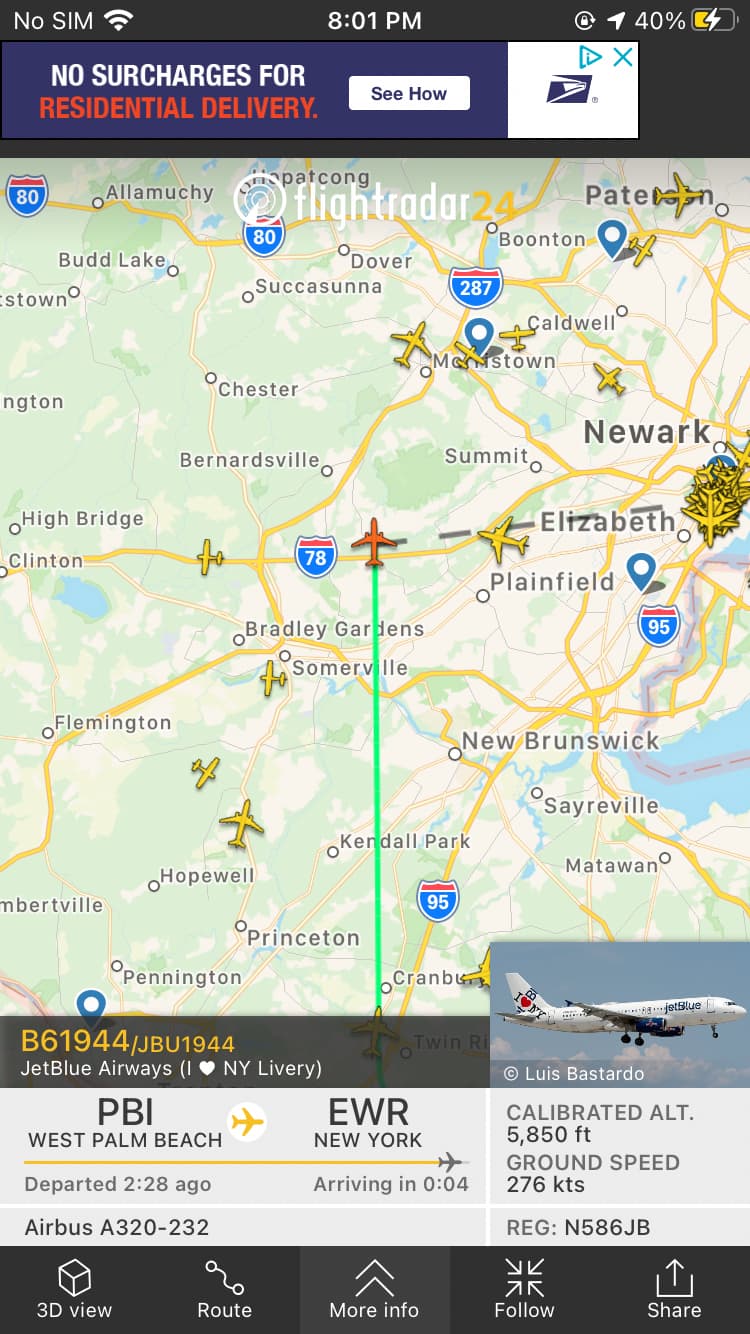Select the plane near Elizabeth
This screenshot has height=1334, width=750.
tap(504, 539)
